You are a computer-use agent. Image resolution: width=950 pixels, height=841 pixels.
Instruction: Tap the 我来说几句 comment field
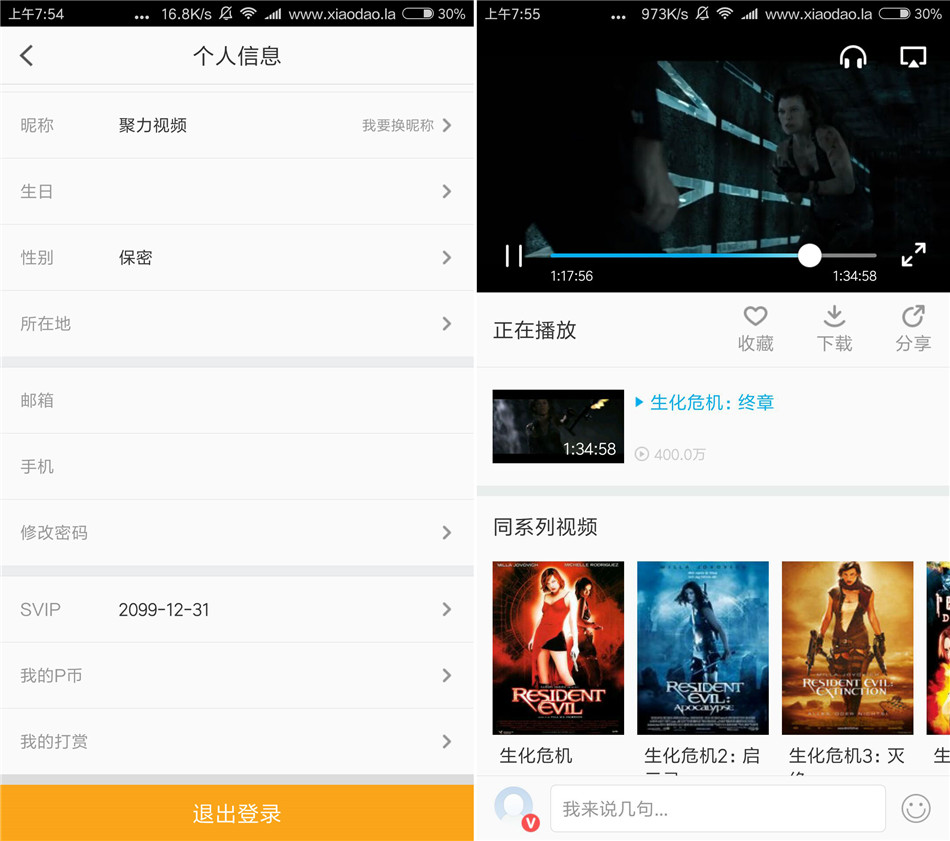click(717, 809)
